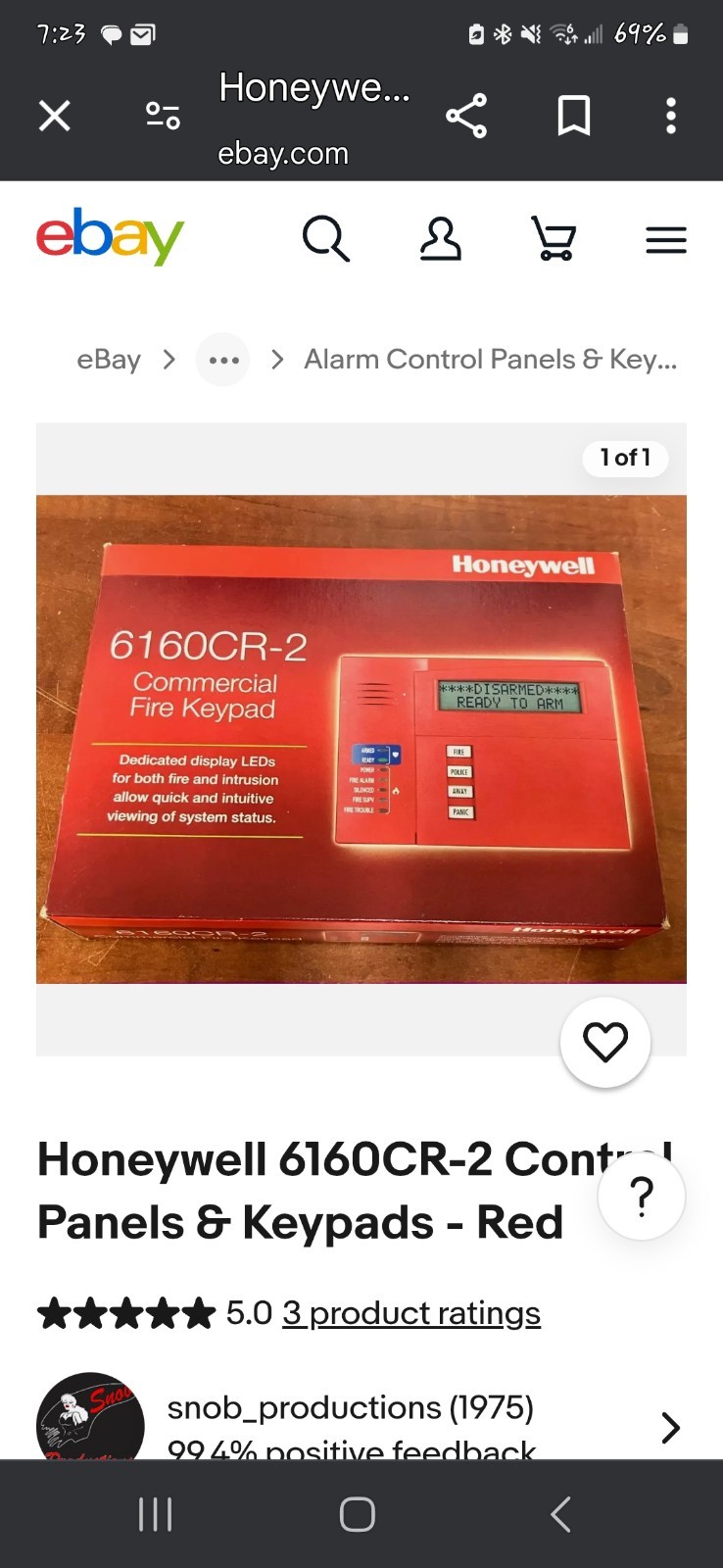The image size is (723, 1568).
Task: Open the browser three-dot menu
Action: tap(671, 115)
